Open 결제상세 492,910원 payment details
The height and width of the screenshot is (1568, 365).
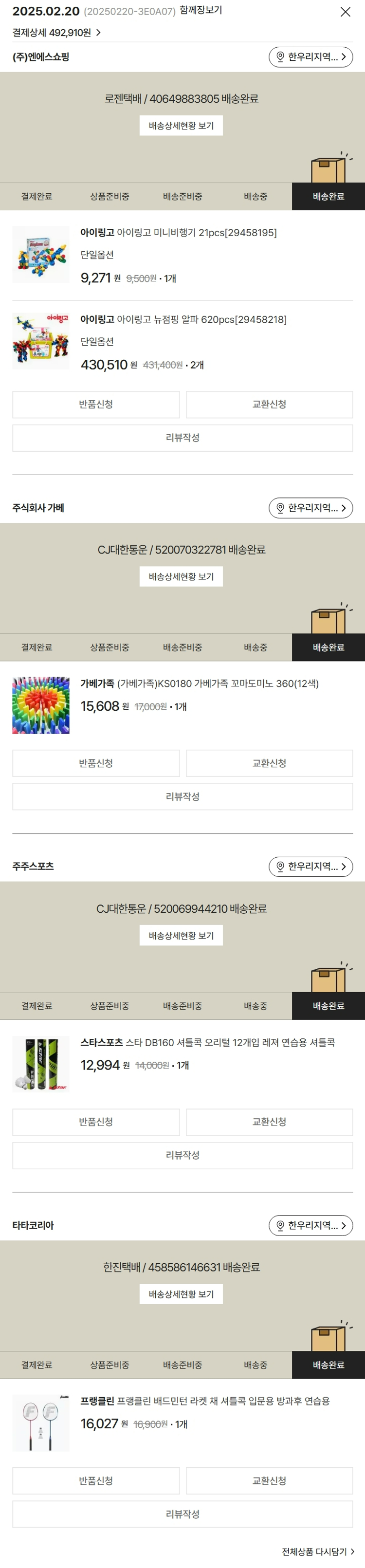click(x=56, y=32)
